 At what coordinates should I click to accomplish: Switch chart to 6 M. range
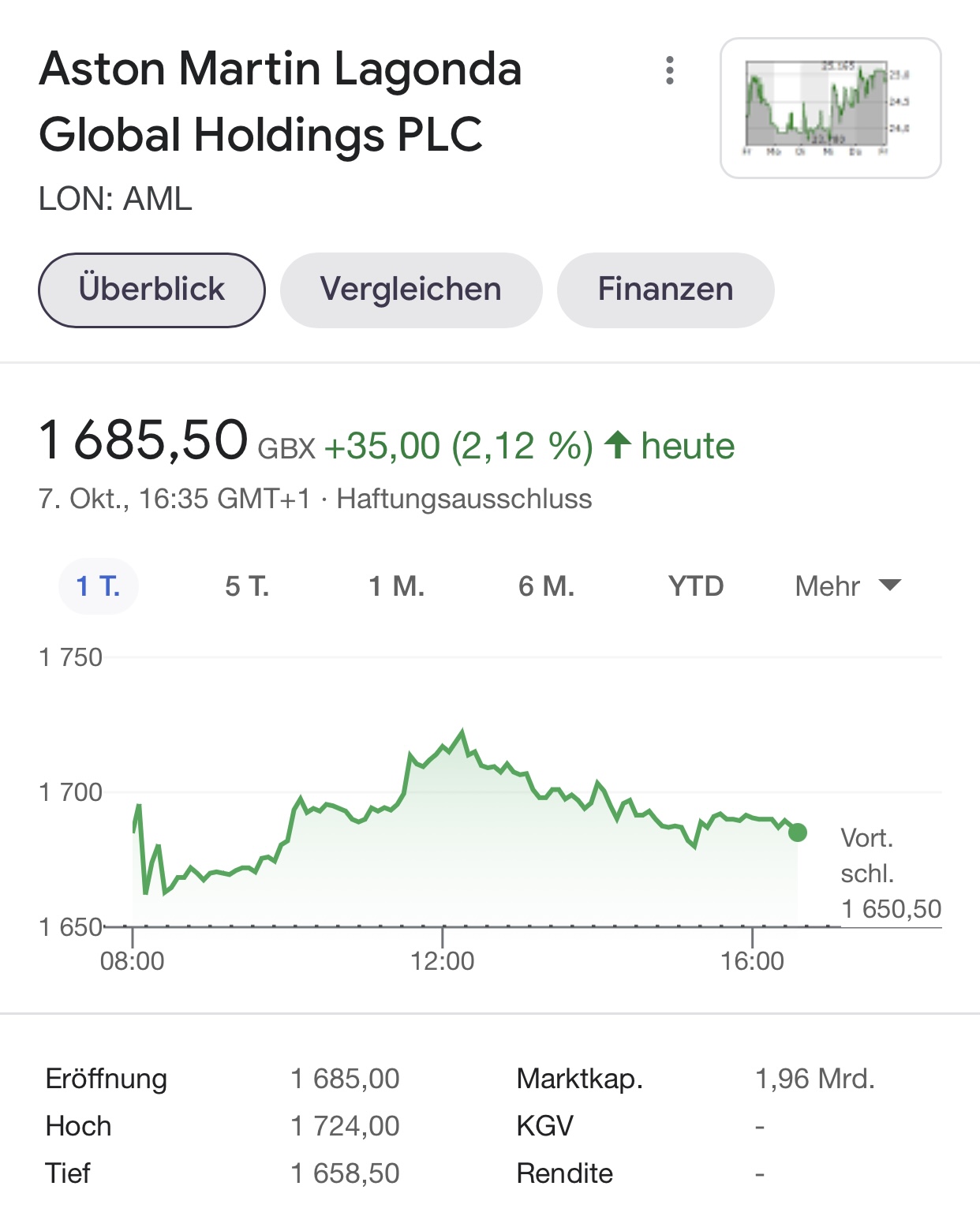point(546,586)
